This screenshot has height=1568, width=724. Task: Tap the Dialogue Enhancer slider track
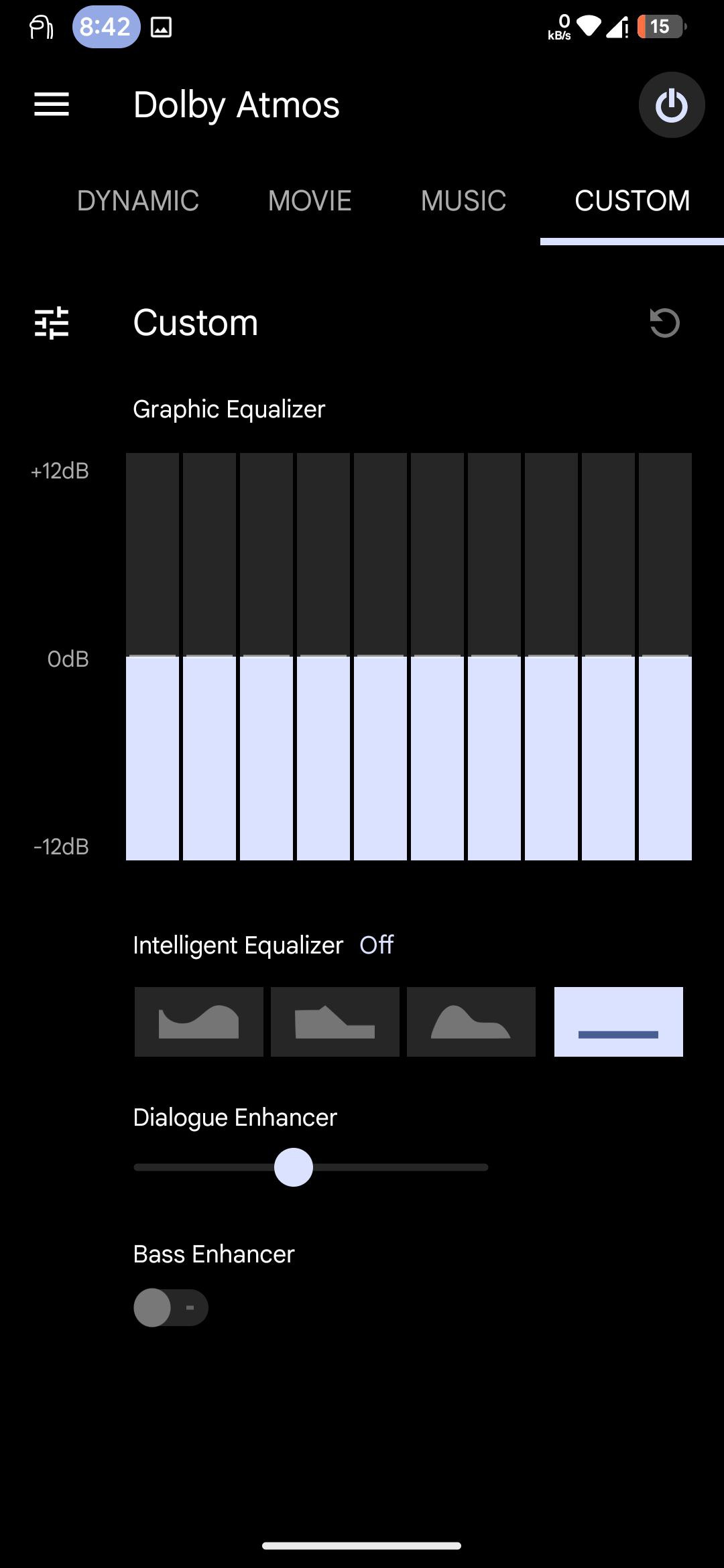(311, 1167)
